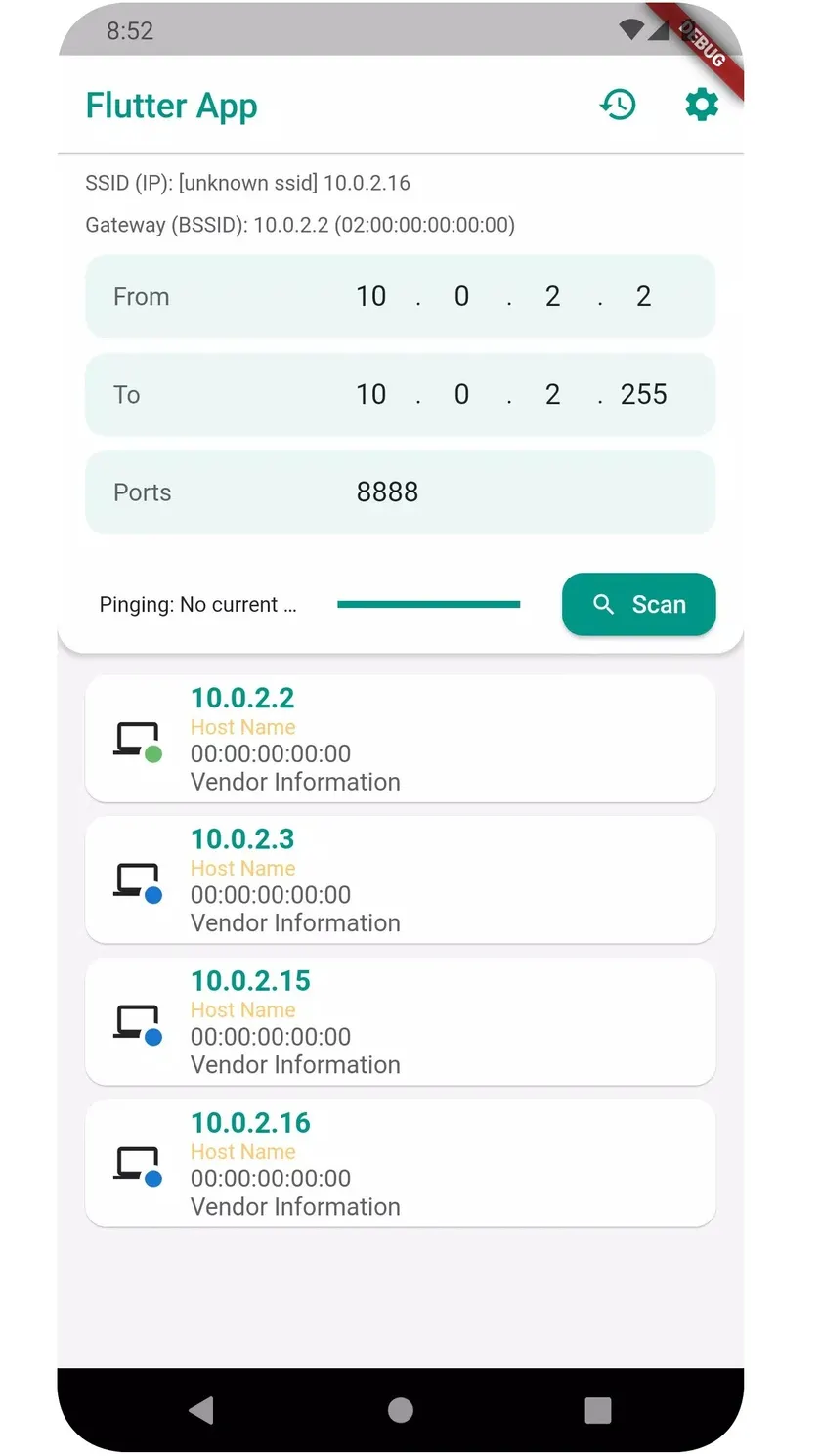
Task: Edit the first octet of the From address
Action: (x=371, y=296)
